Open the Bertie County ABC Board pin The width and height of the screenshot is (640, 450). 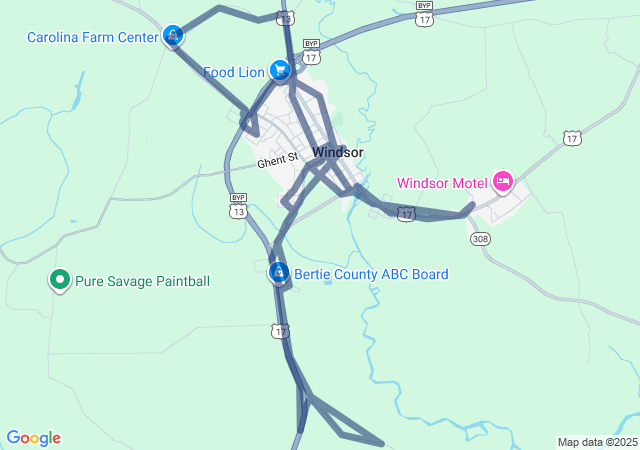[x=279, y=272]
